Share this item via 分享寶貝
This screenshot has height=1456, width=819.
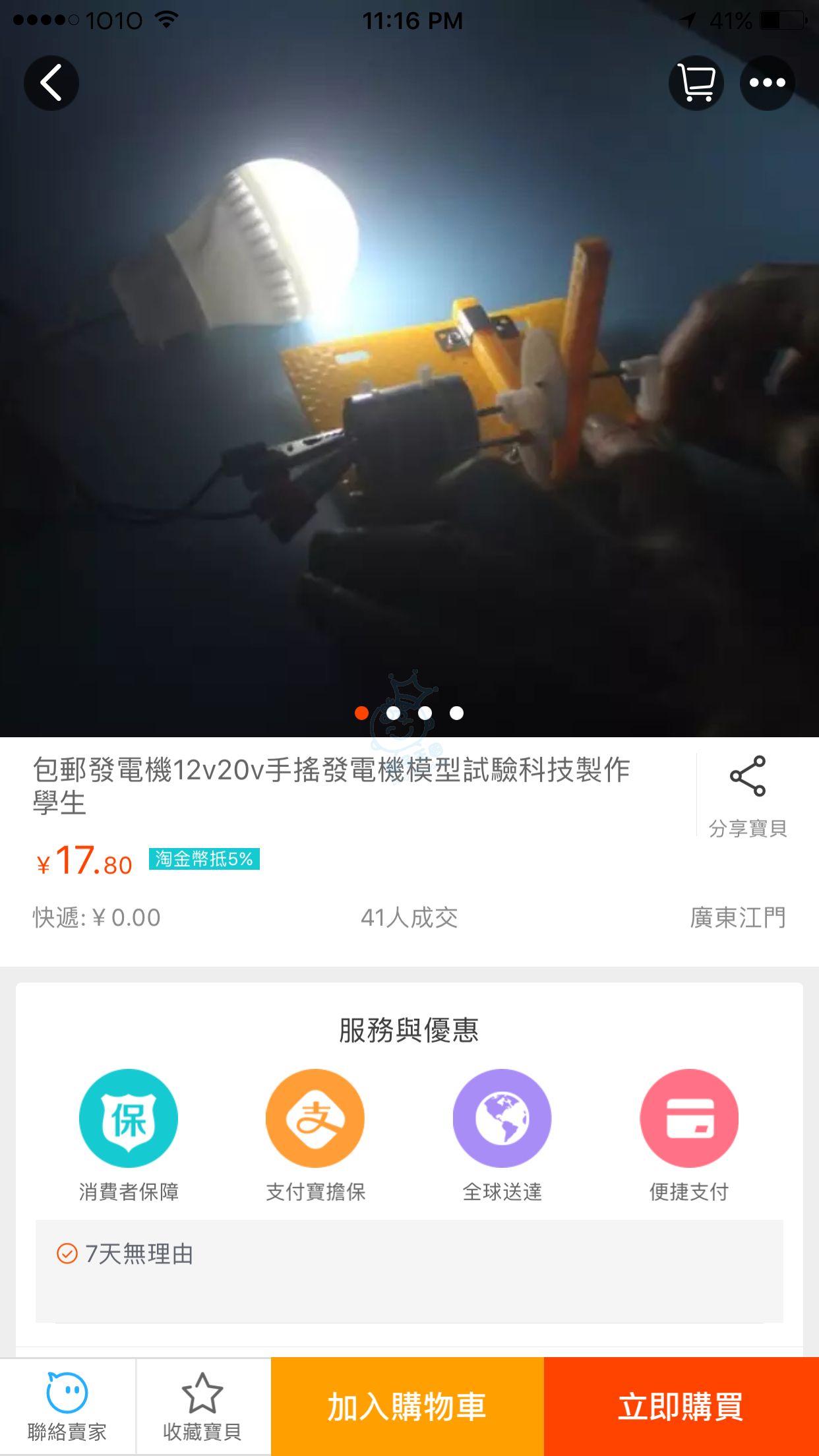coord(748,795)
